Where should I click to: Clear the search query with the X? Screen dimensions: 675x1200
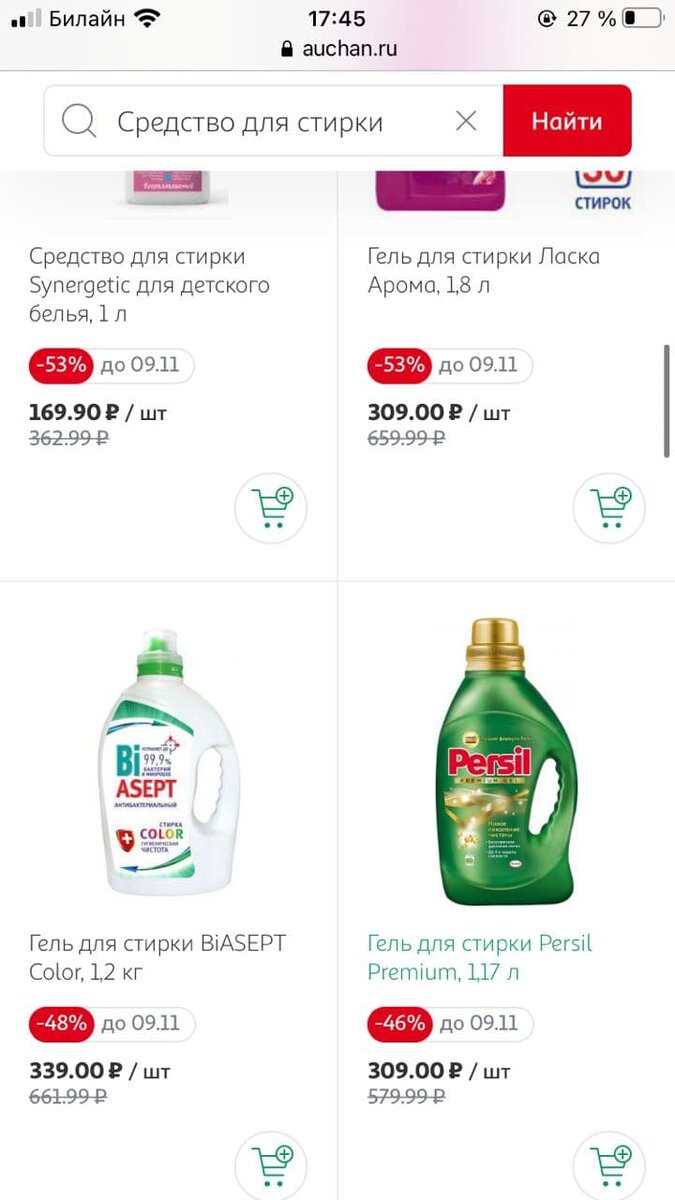pos(466,122)
